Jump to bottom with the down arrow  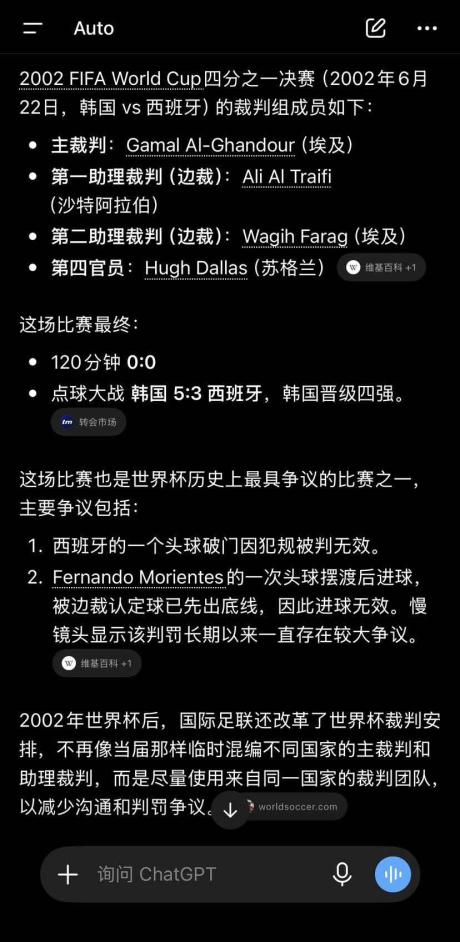[230, 810]
